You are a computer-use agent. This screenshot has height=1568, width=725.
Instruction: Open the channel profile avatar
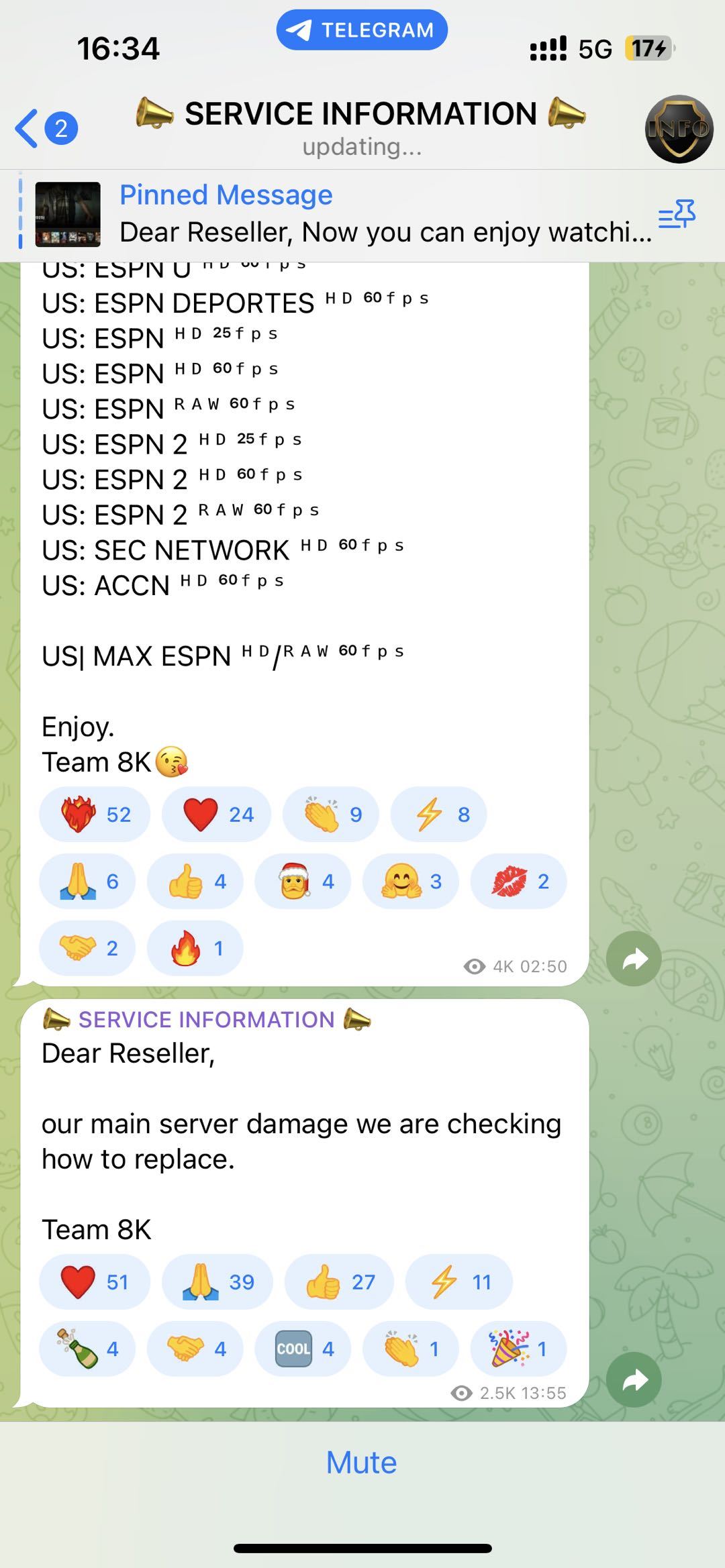(x=679, y=129)
